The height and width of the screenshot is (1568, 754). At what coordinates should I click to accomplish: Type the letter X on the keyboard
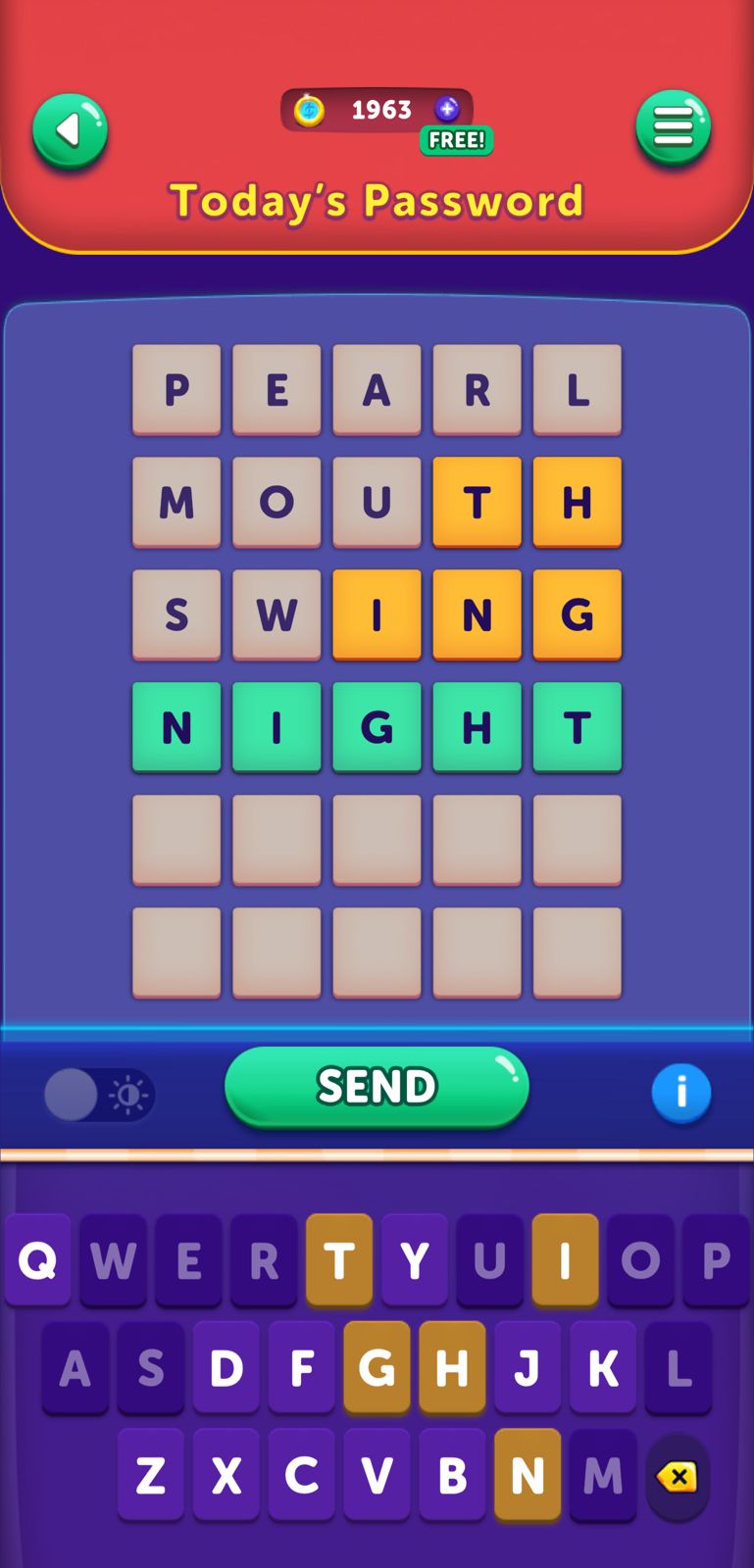pos(226,1474)
